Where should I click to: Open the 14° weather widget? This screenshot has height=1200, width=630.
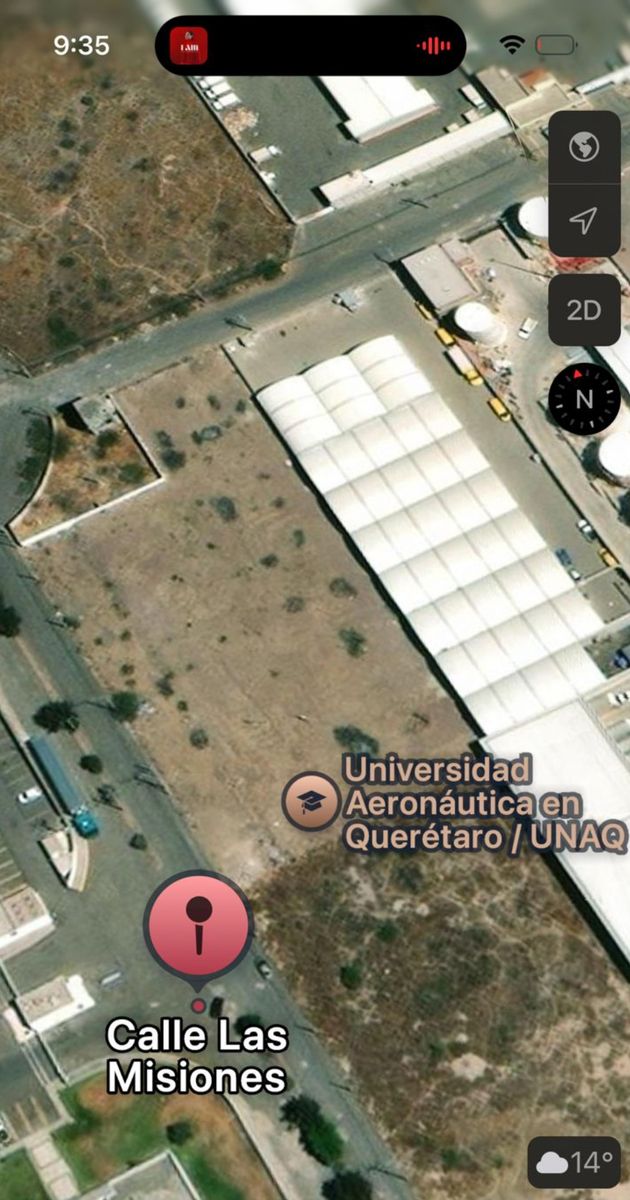[x=574, y=1163]
